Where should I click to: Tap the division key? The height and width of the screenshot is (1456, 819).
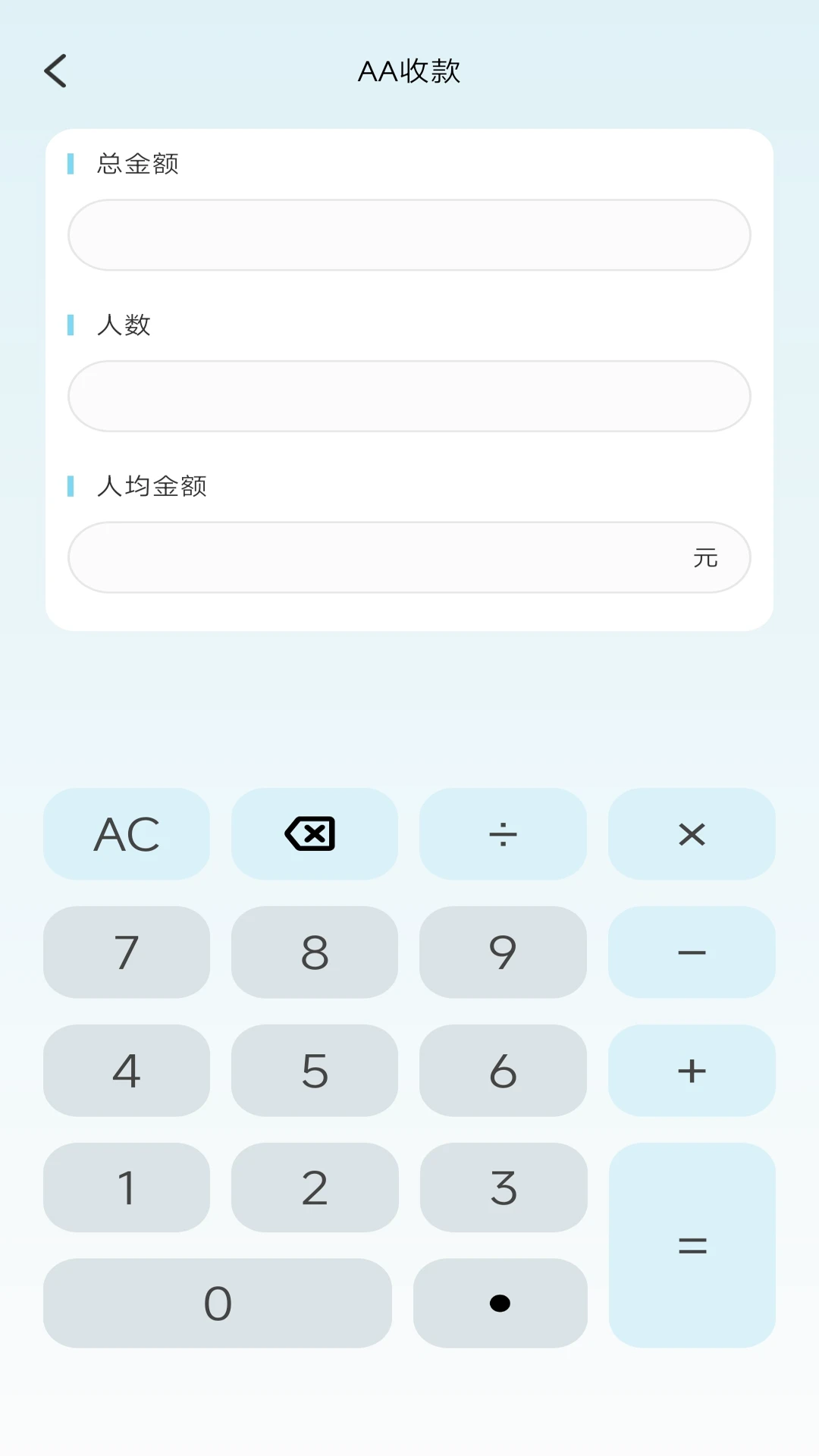point(503,834)
